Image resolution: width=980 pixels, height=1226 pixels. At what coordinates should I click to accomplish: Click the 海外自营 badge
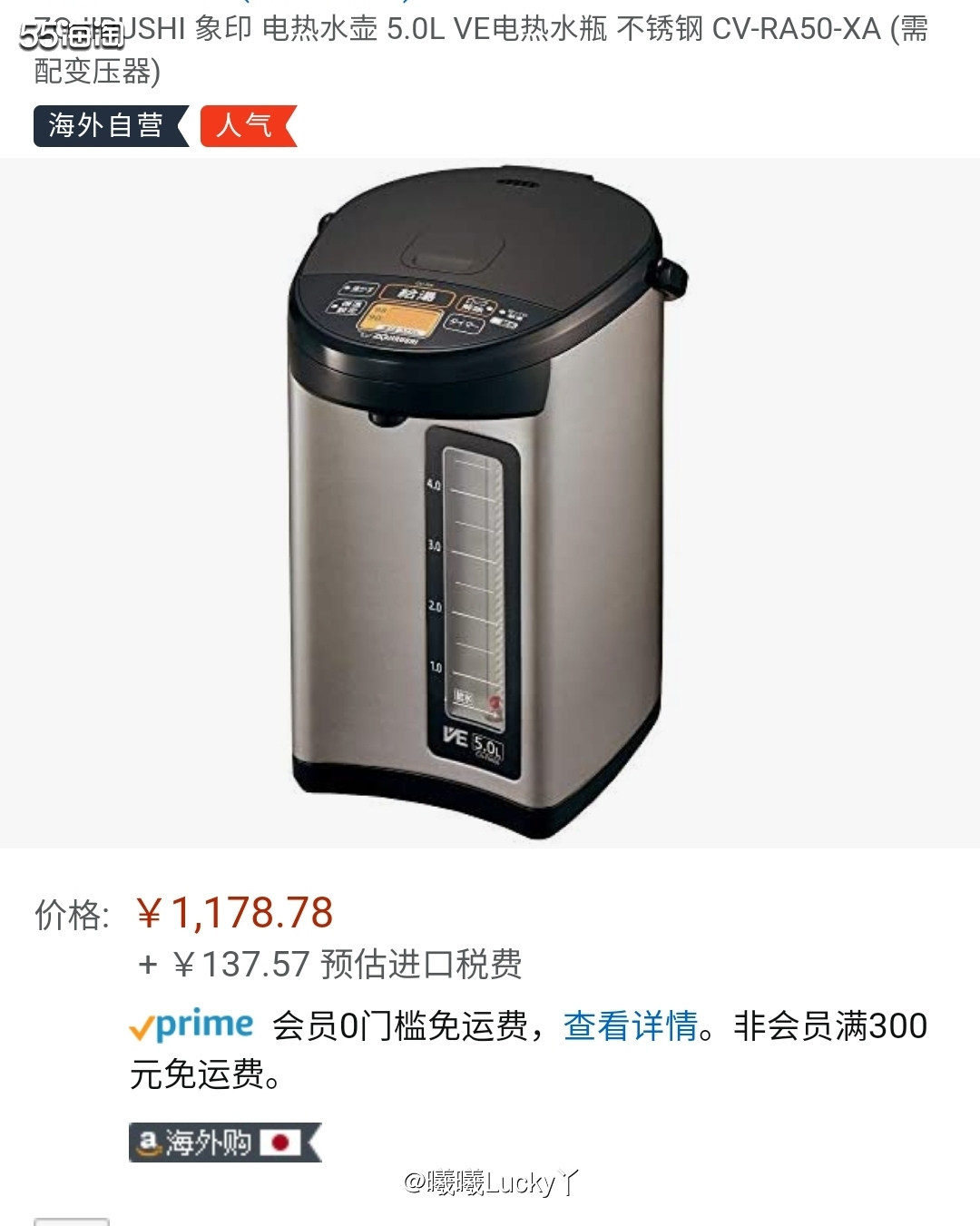point(109,127)
